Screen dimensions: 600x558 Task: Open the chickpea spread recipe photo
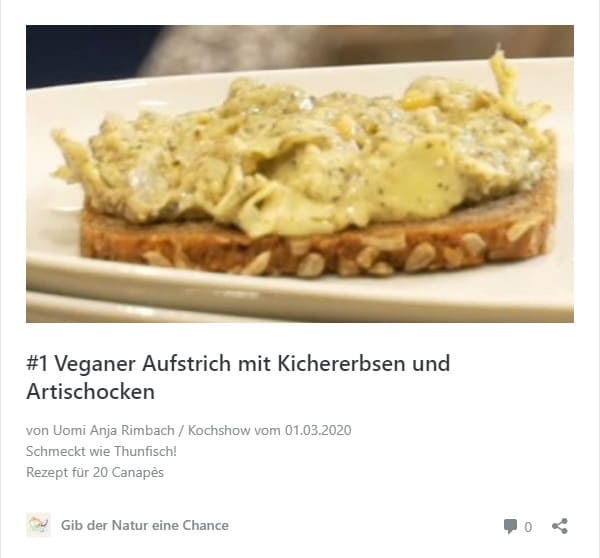pos(300,174)
